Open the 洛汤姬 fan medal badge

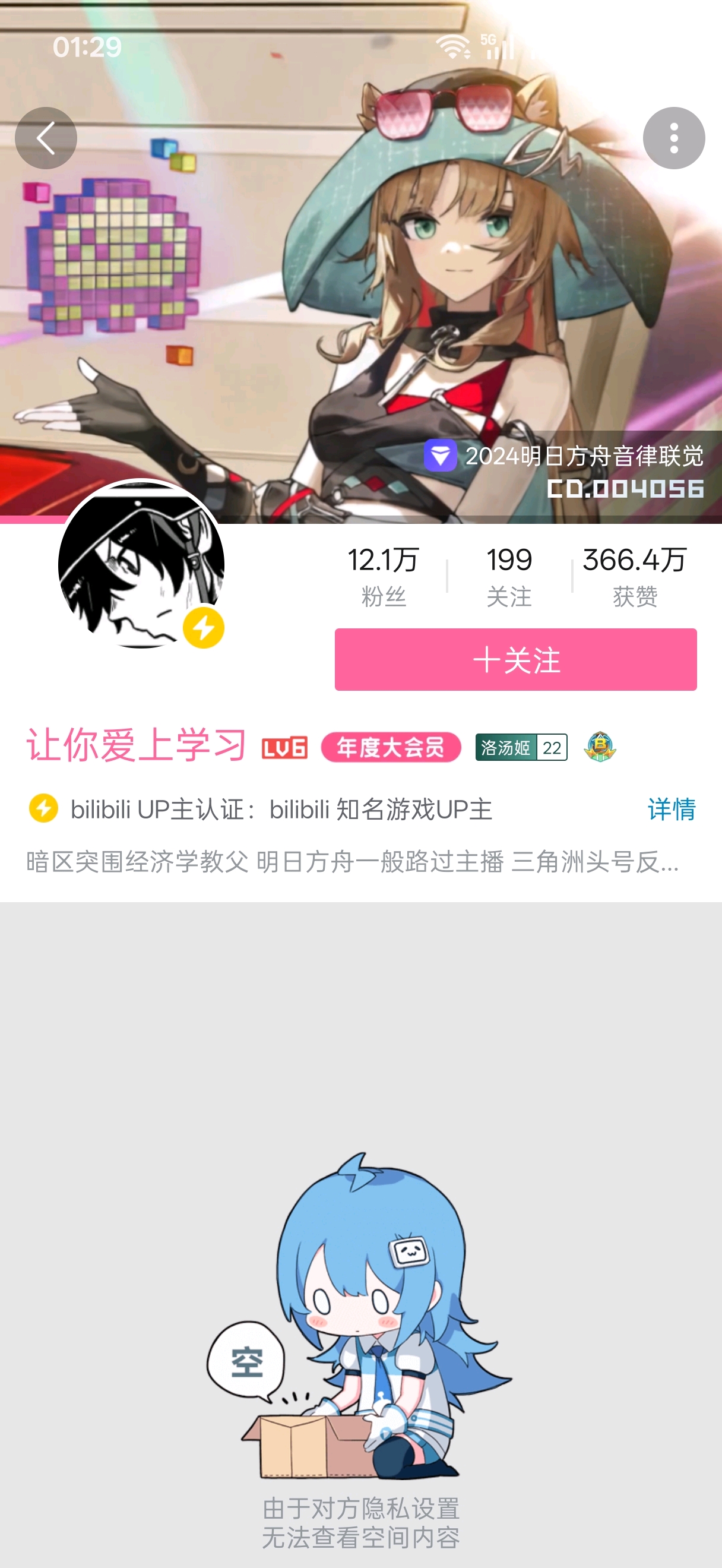521,747
